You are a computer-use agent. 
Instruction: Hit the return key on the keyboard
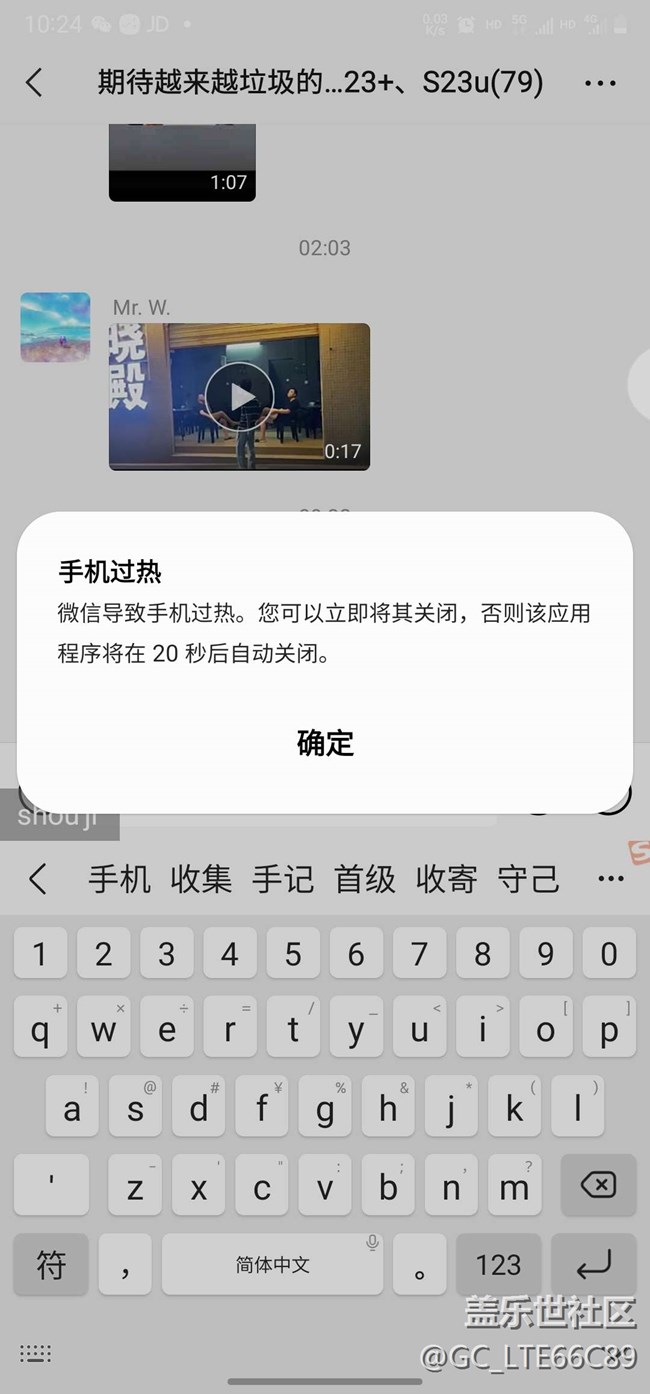[594, 1265]
